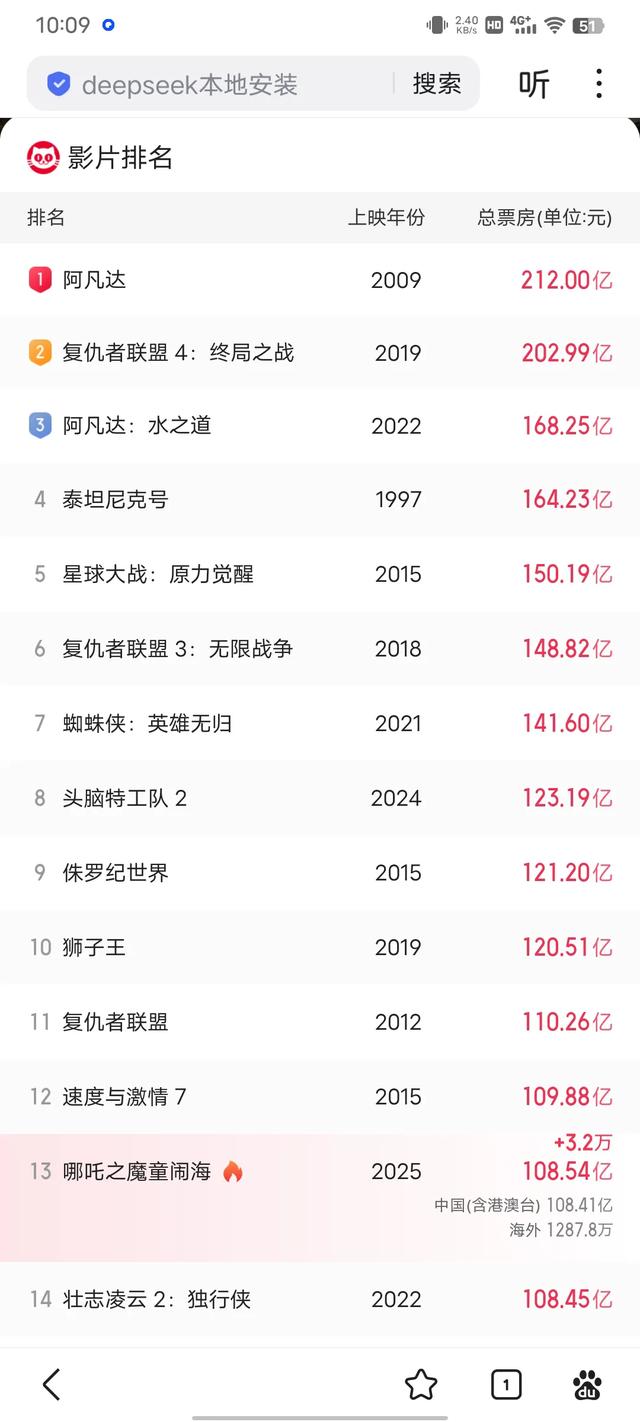640x1422 pixels.
Task: Open 复仇者联盟 4：终局之战 row
Action: click(x=320, y=353)
